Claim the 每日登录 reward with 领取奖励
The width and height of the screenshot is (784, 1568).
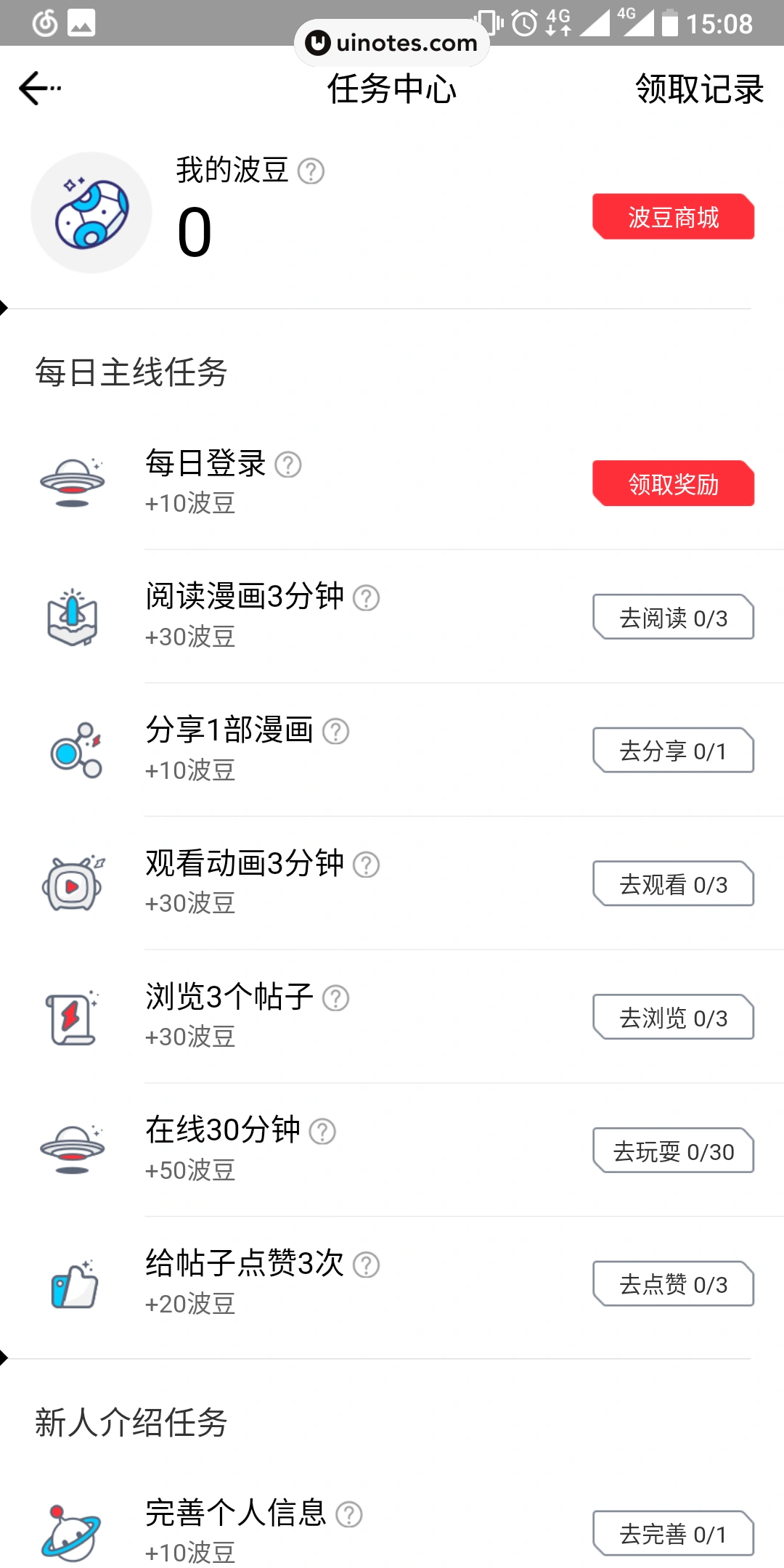tap(673, 483)
